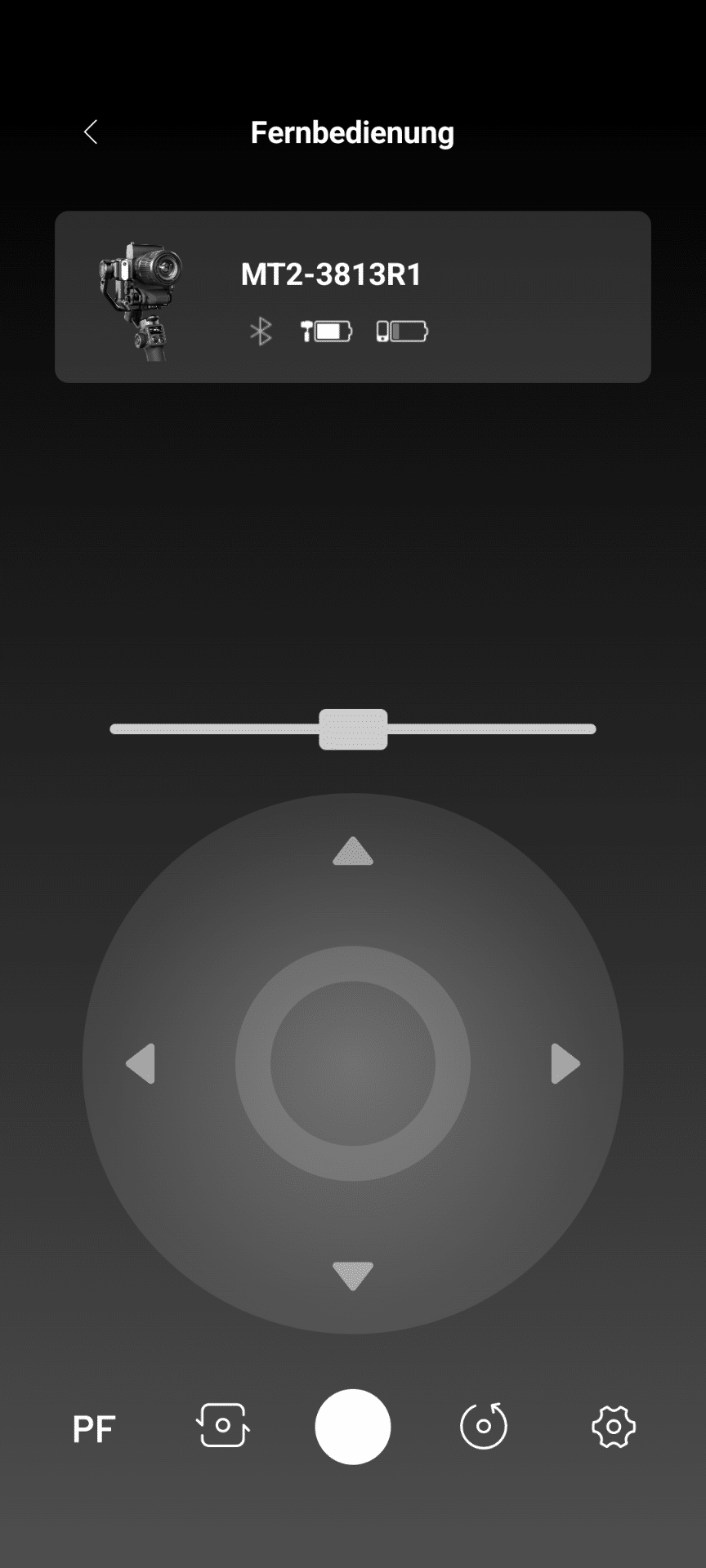Open the MT2-3813R1 device card
706x1568 pixels.
(353, 297)
